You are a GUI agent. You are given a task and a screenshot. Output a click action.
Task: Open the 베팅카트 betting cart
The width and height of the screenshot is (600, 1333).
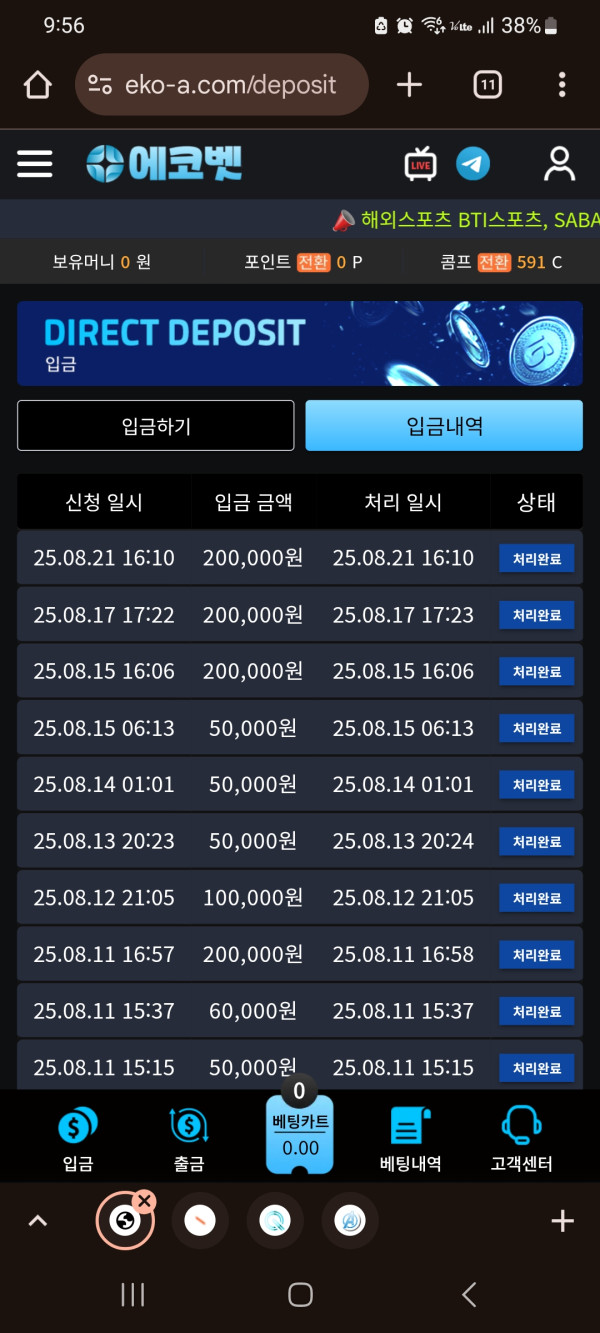(299, 1138)
